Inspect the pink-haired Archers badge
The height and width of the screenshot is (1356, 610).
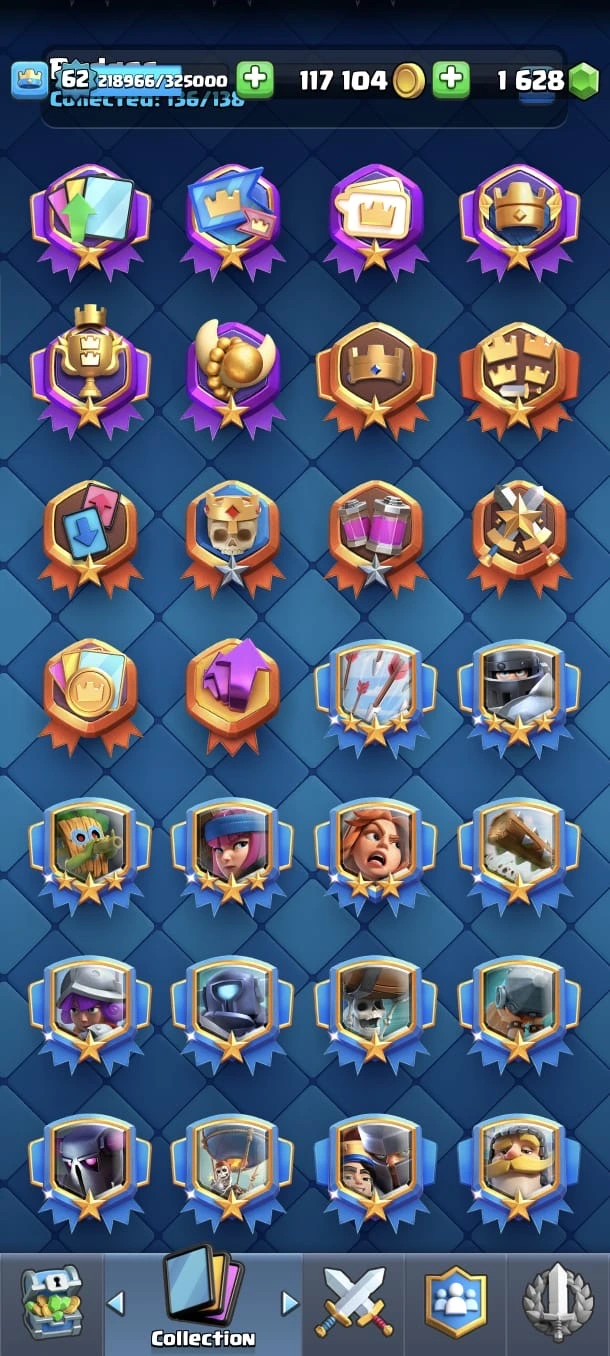click(x=232, y=845)
